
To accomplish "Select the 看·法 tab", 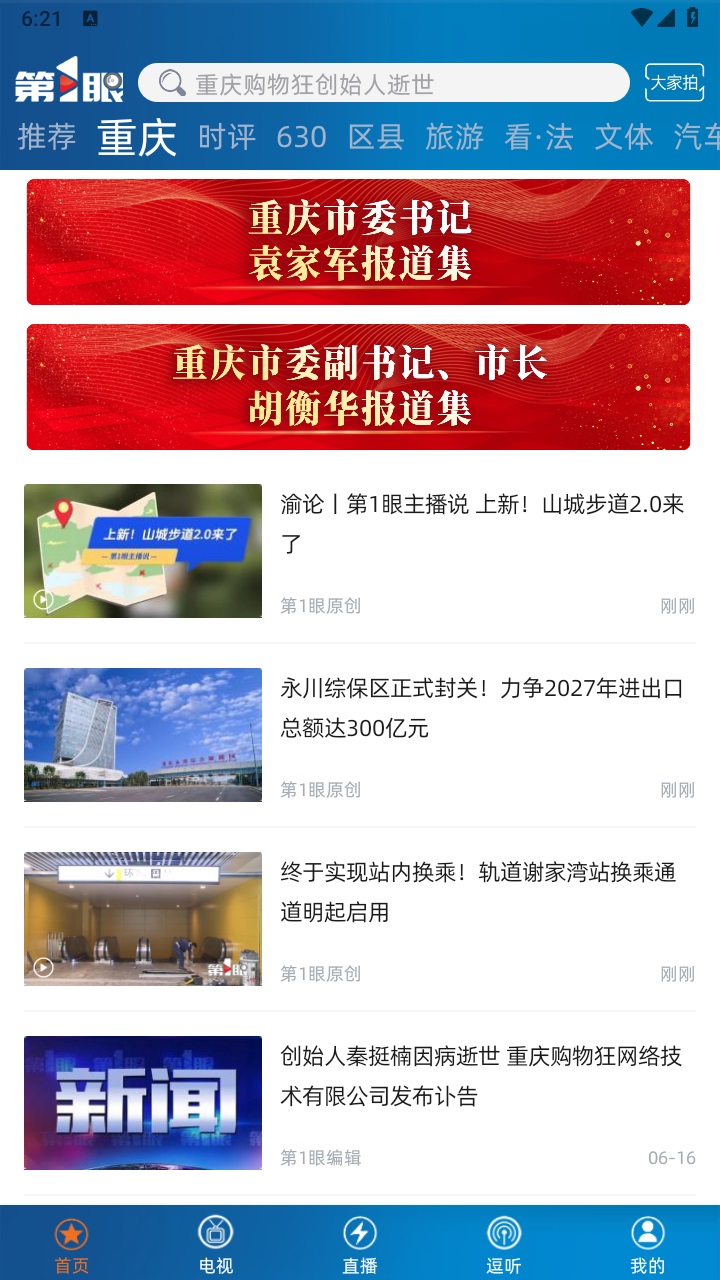I will point(539,137).
